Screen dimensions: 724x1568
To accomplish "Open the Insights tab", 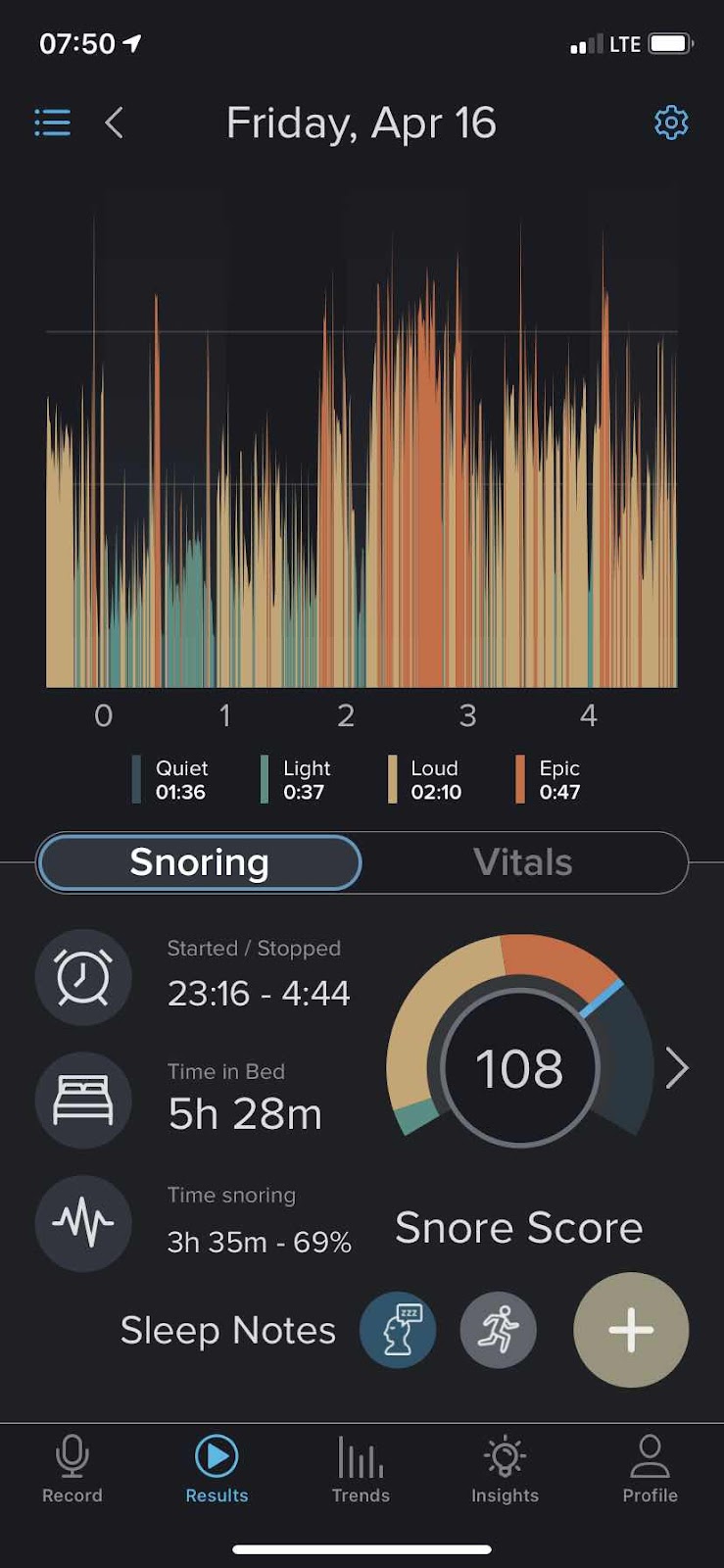I will [x=505, y=1469].
